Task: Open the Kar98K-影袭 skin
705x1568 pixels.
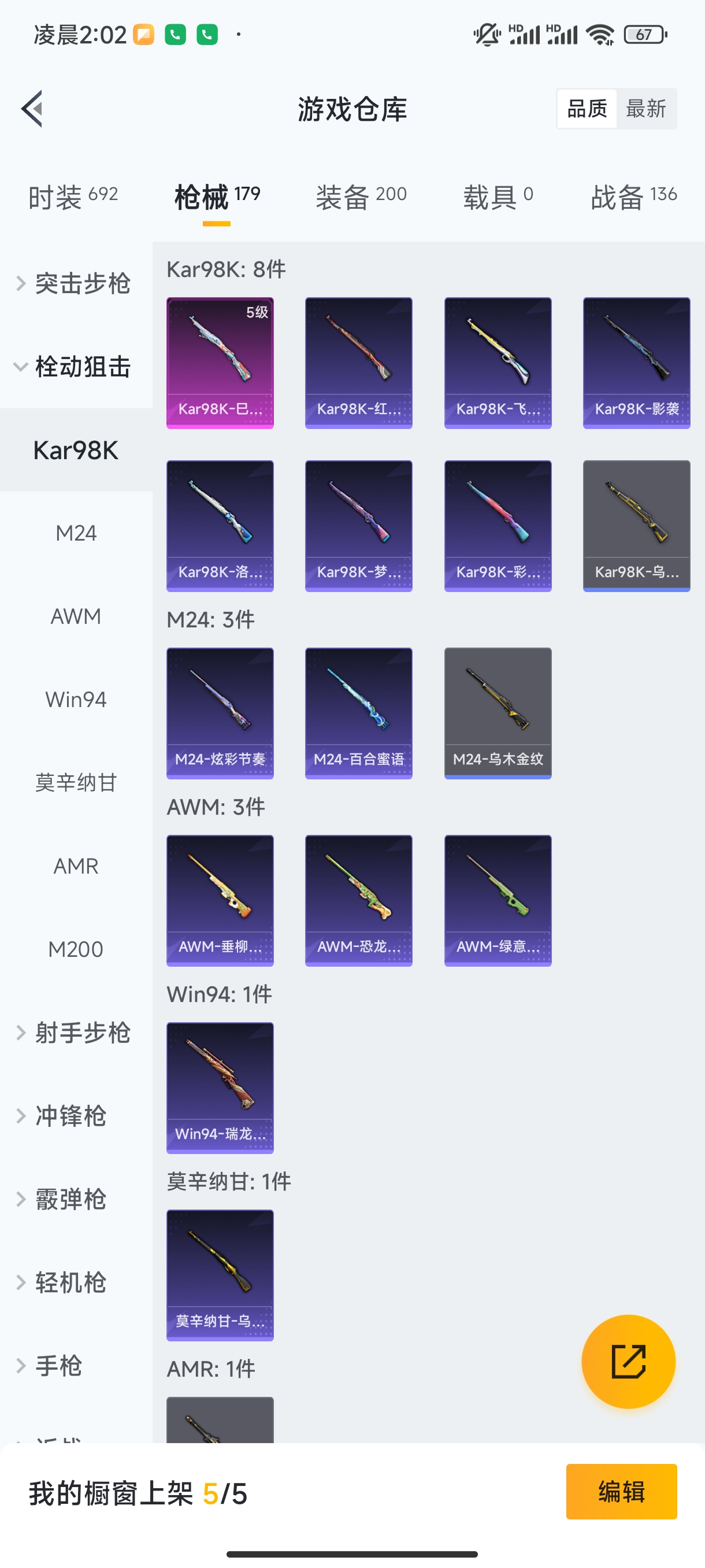Action: [636, 363]
